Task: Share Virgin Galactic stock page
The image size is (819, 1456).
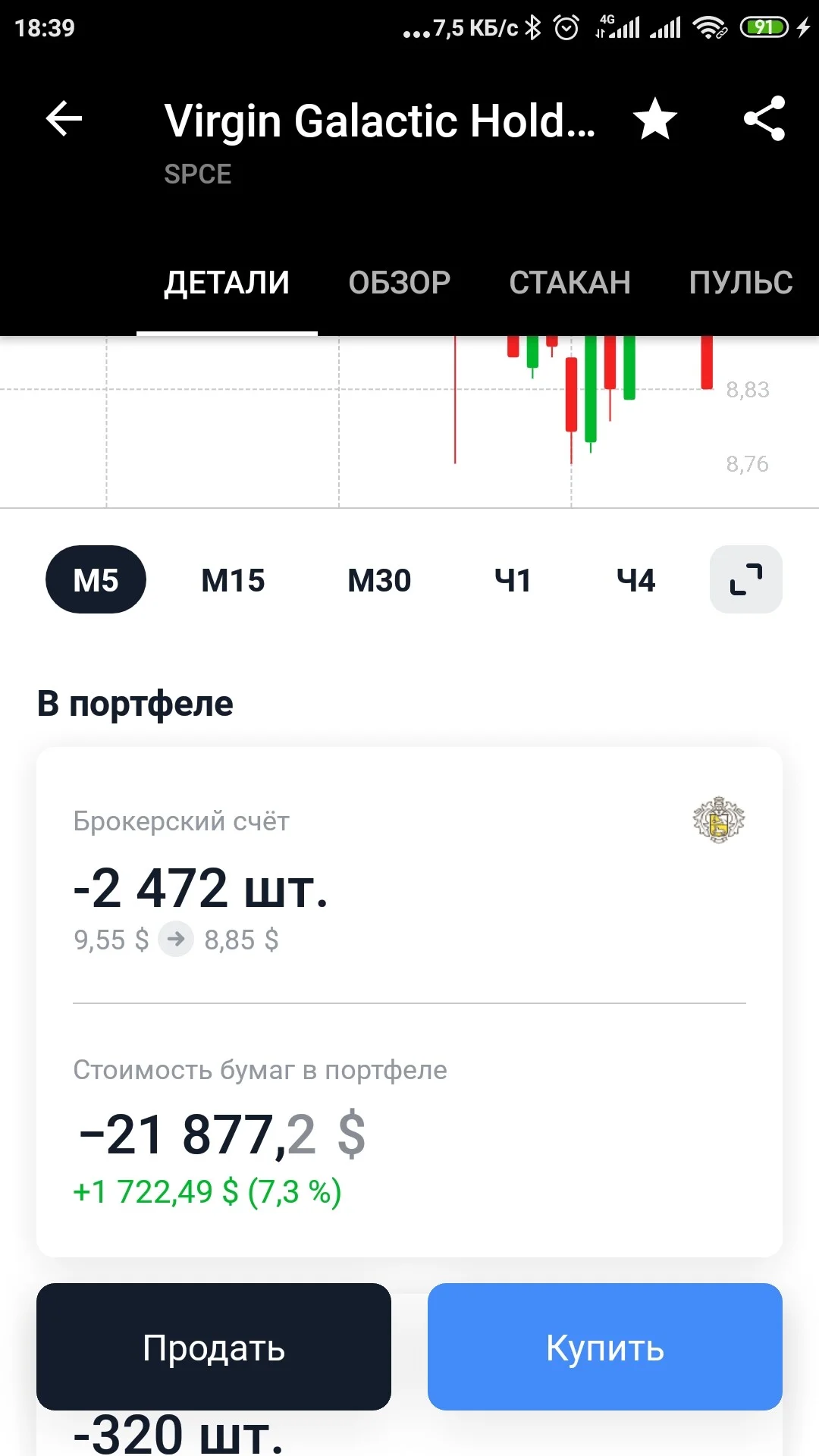Action: (x=764, y=118)
